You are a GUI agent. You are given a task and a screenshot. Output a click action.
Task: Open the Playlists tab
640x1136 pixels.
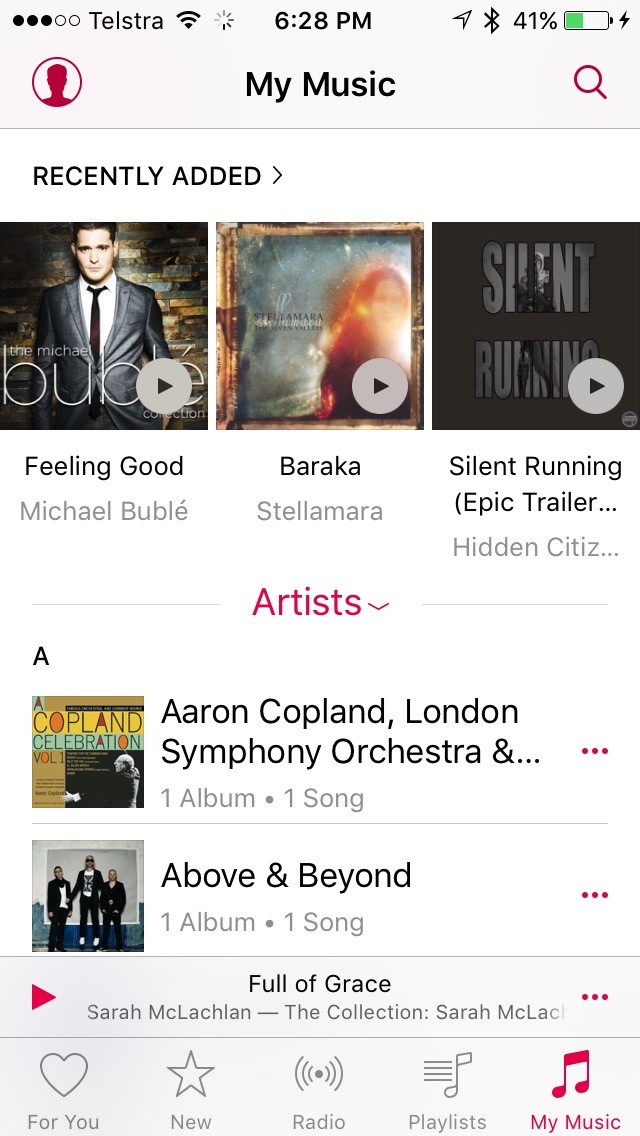447,1090
